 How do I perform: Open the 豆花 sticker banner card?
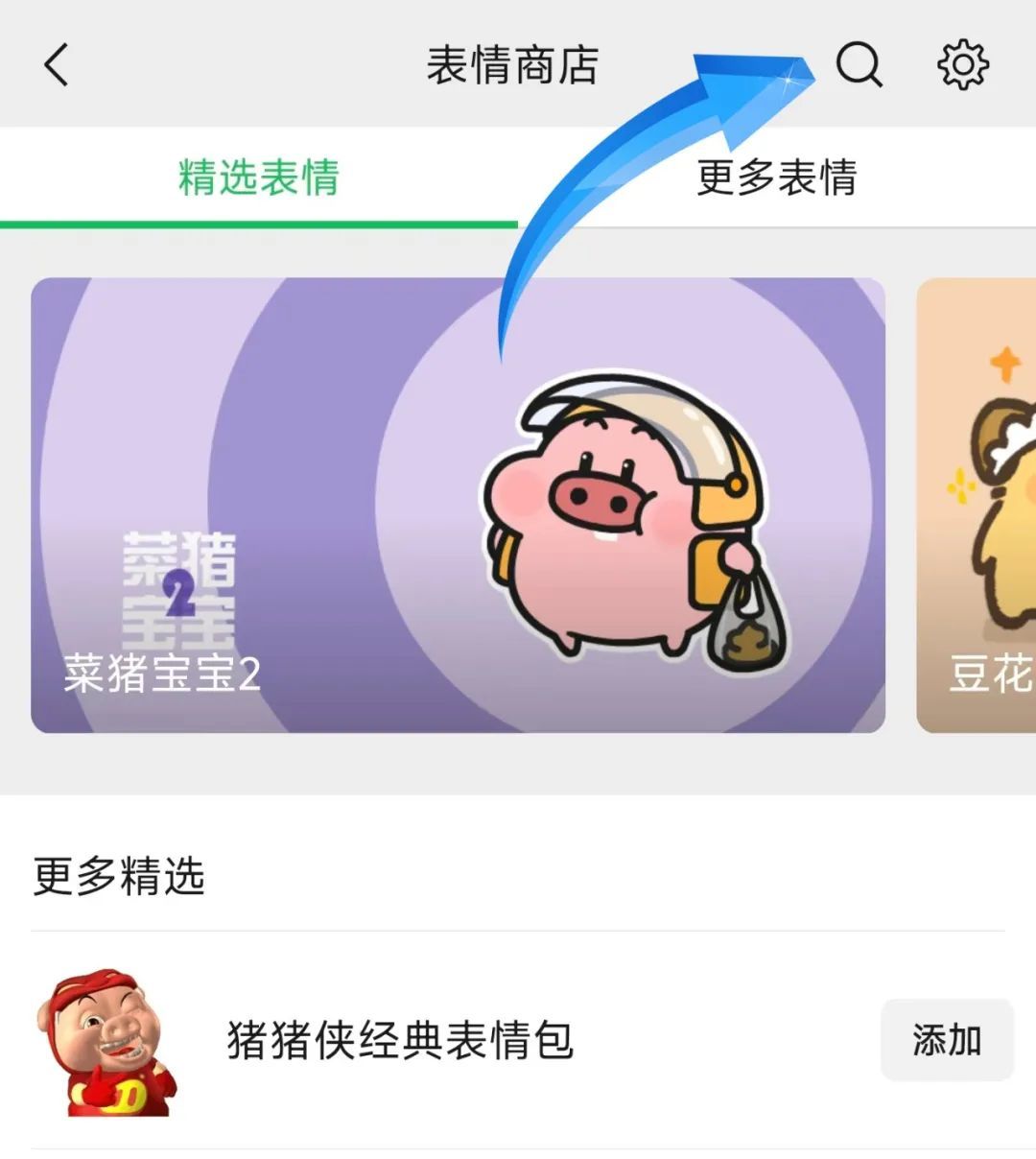point(978,506)
